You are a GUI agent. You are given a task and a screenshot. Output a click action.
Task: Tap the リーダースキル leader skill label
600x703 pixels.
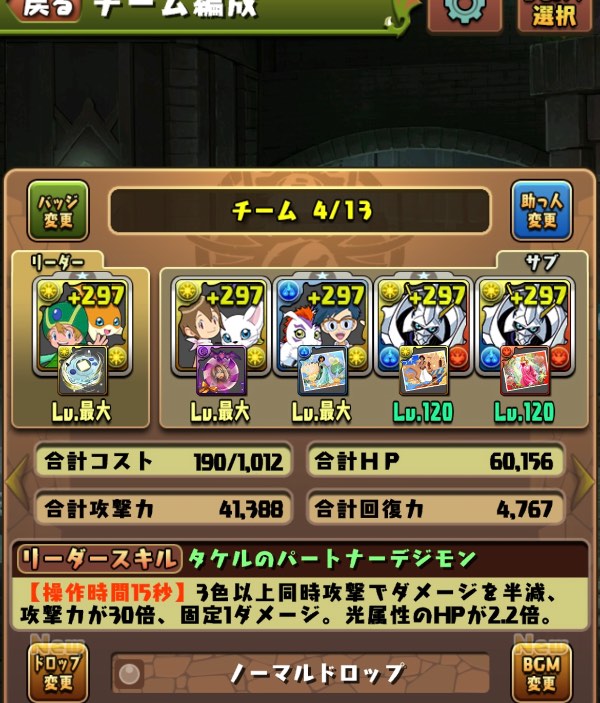tap(98, 558)
